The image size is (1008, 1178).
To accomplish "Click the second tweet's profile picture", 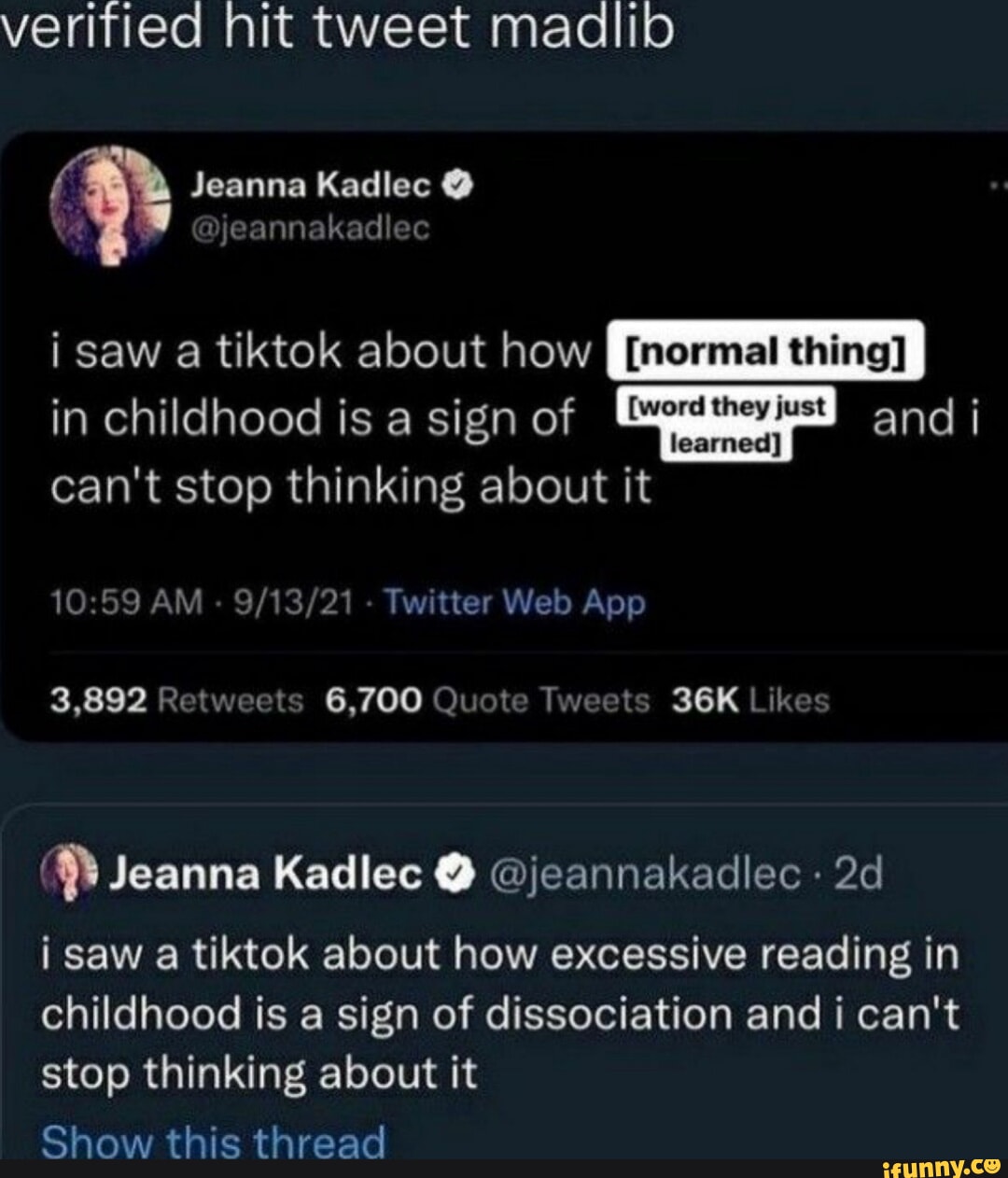I will tap(68, 874).
